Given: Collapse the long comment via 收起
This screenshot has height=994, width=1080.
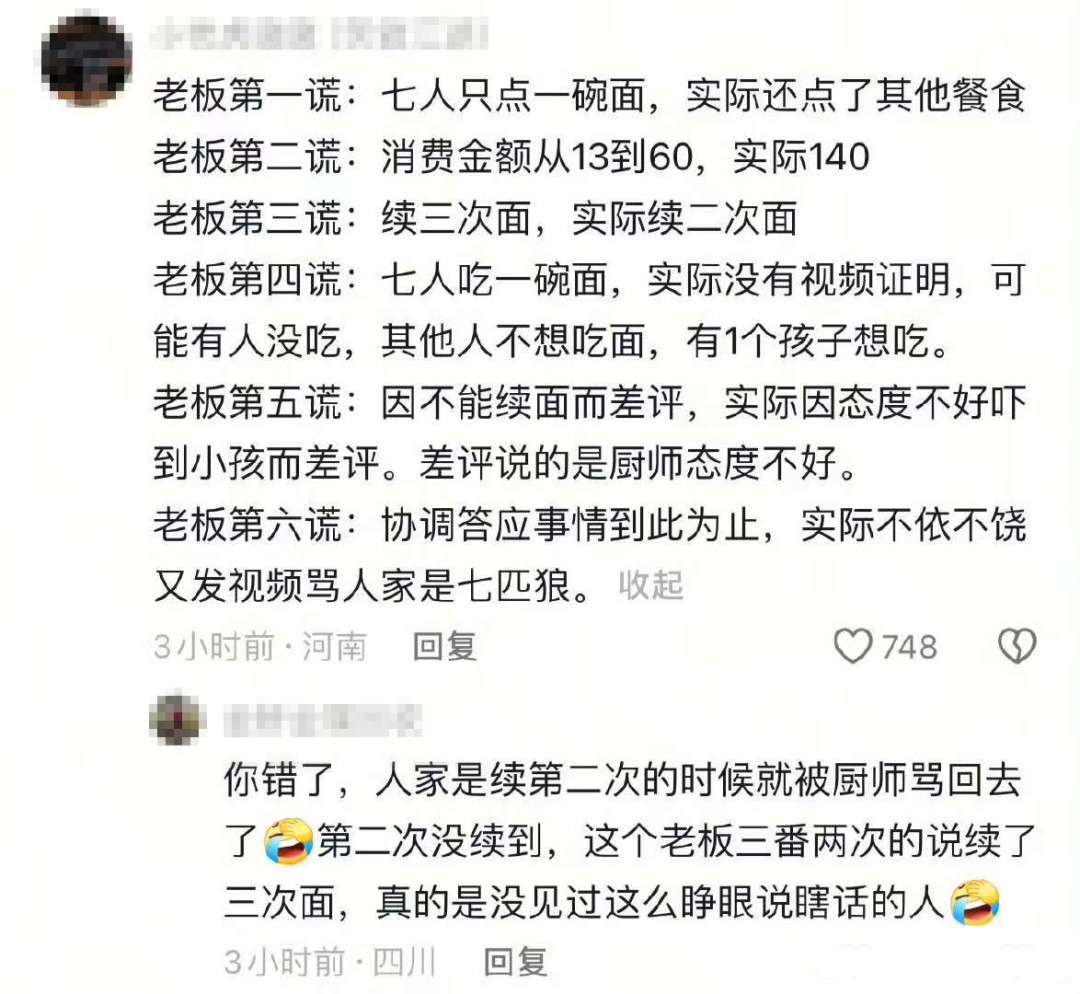Looking at the screenshot, I should (x=650, y=586).
